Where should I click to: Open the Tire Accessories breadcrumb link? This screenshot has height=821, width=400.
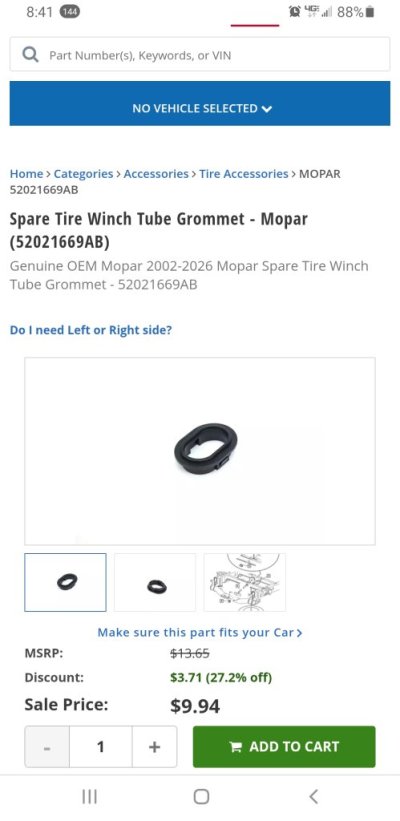243,174
